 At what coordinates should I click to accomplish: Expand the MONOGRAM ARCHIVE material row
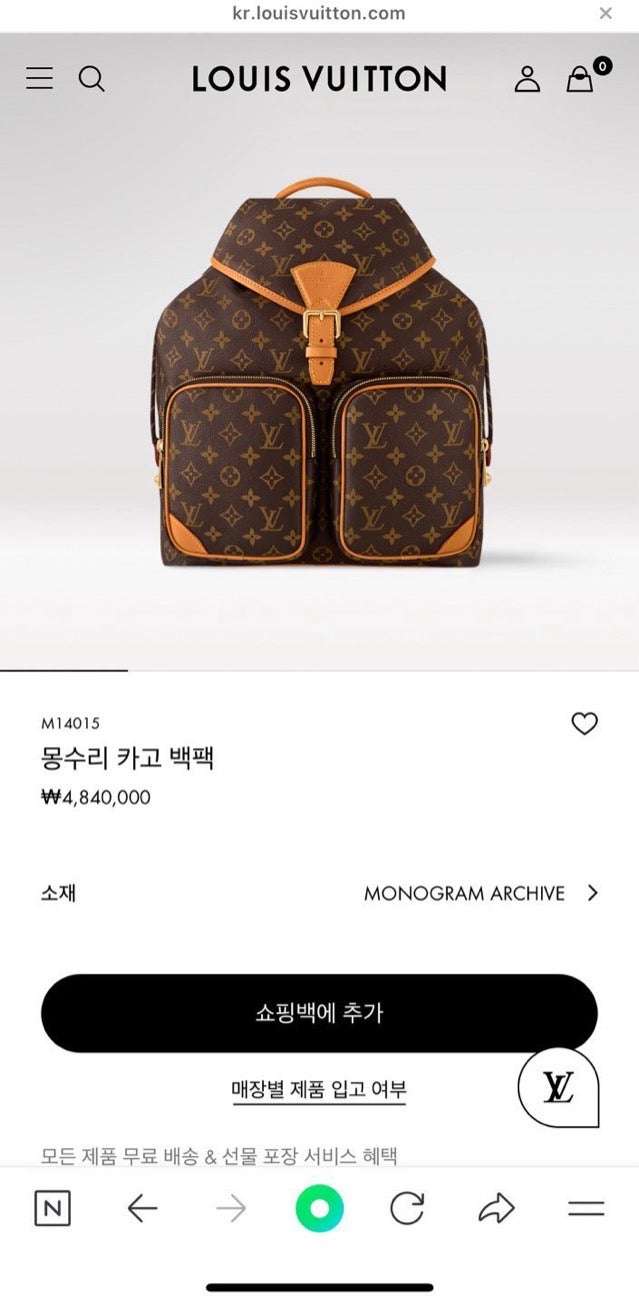point(480,893)
